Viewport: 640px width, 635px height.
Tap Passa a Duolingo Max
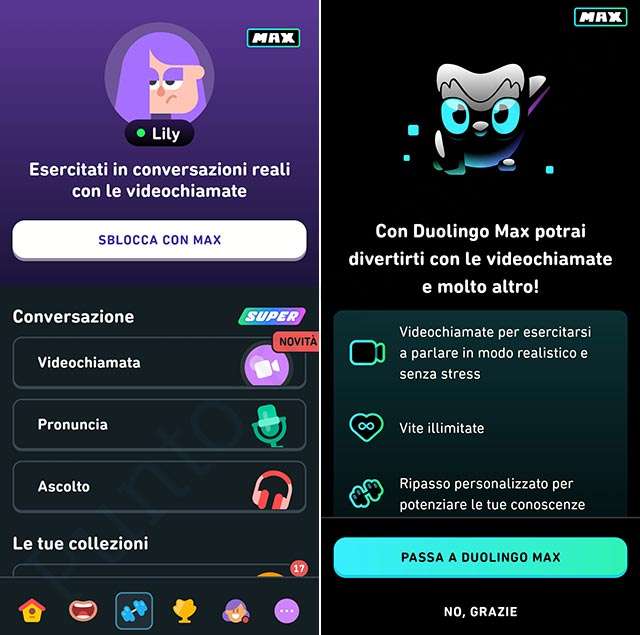[480, 557]
